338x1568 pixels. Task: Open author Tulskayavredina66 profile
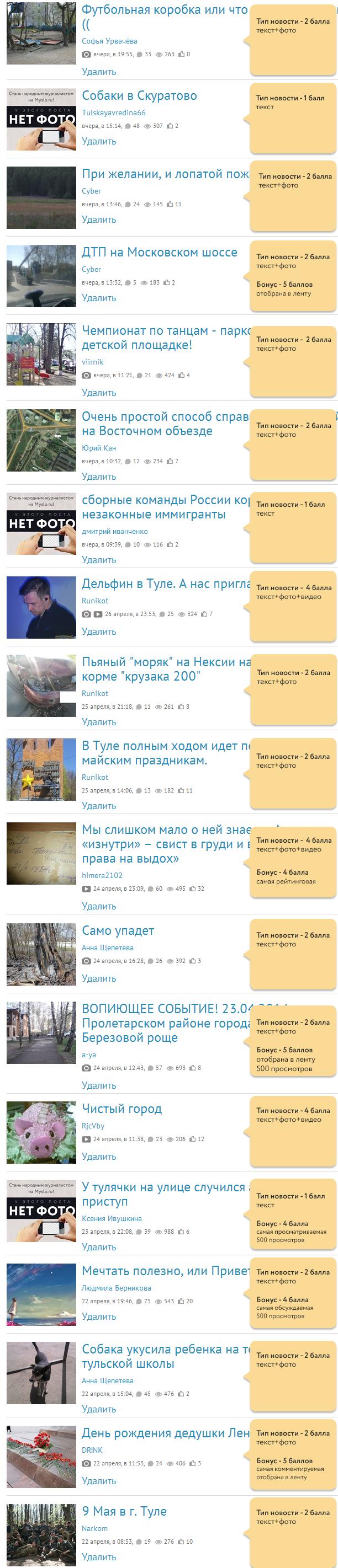(113, 113)
